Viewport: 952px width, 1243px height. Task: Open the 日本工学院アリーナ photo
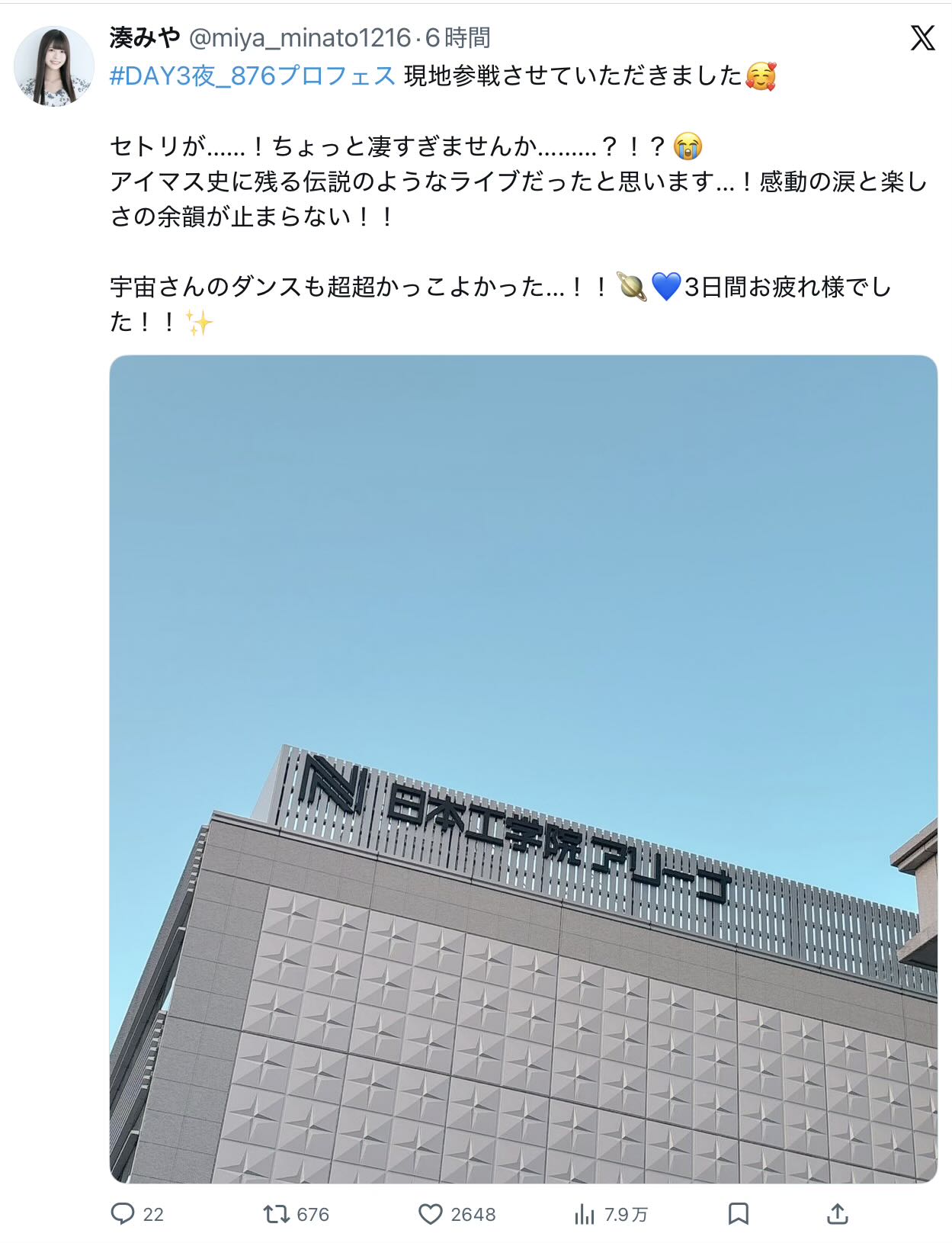click(x=523, y=769)
